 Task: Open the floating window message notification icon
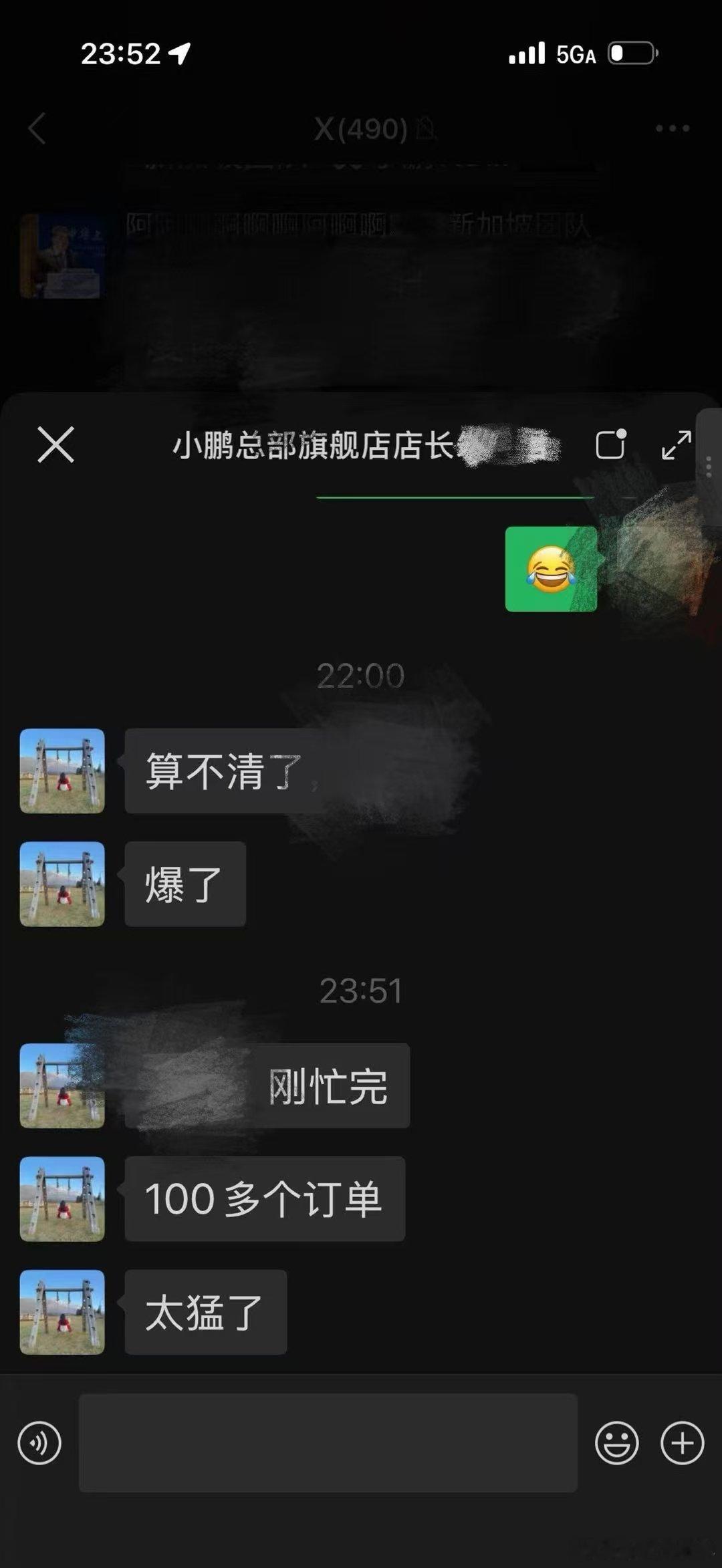point(610,445)
